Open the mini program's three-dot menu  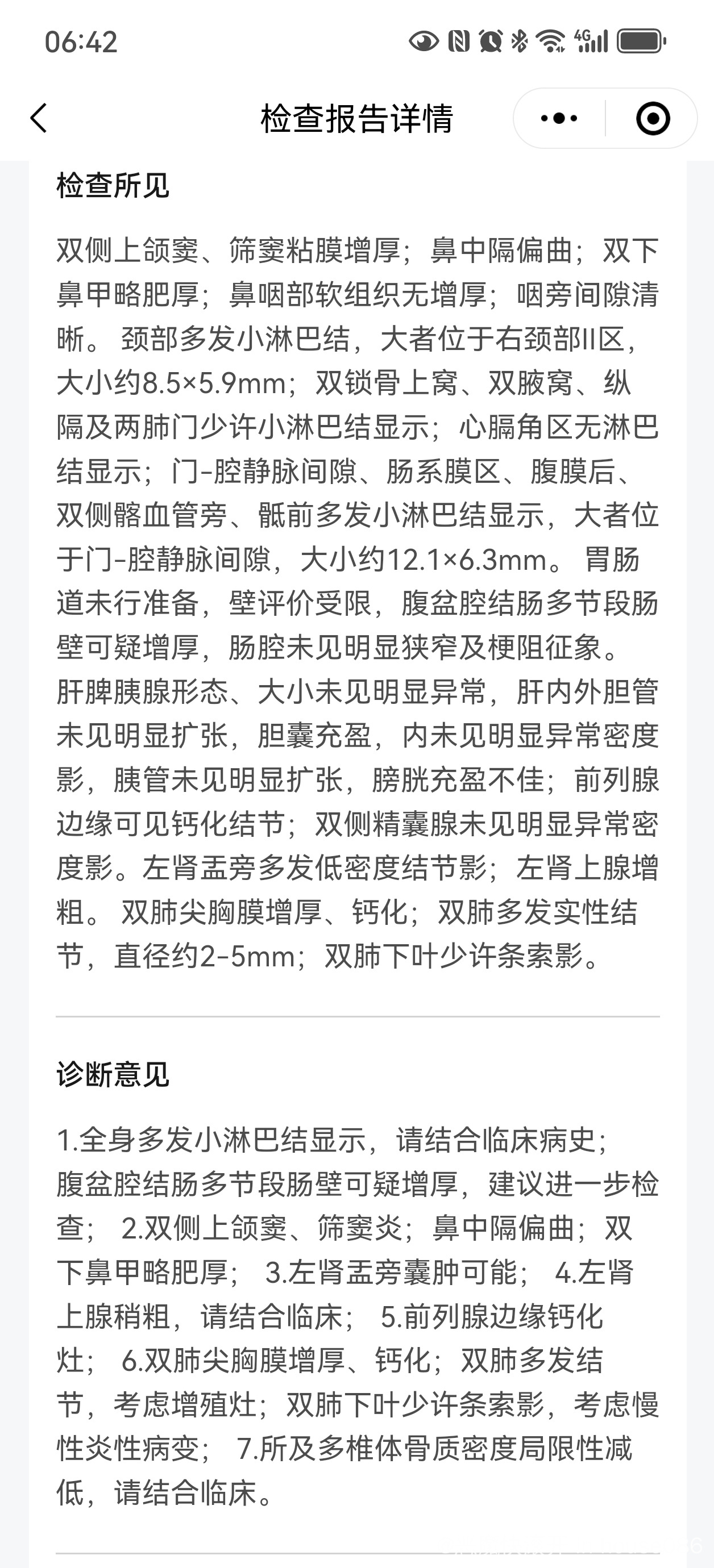(559, 118)
